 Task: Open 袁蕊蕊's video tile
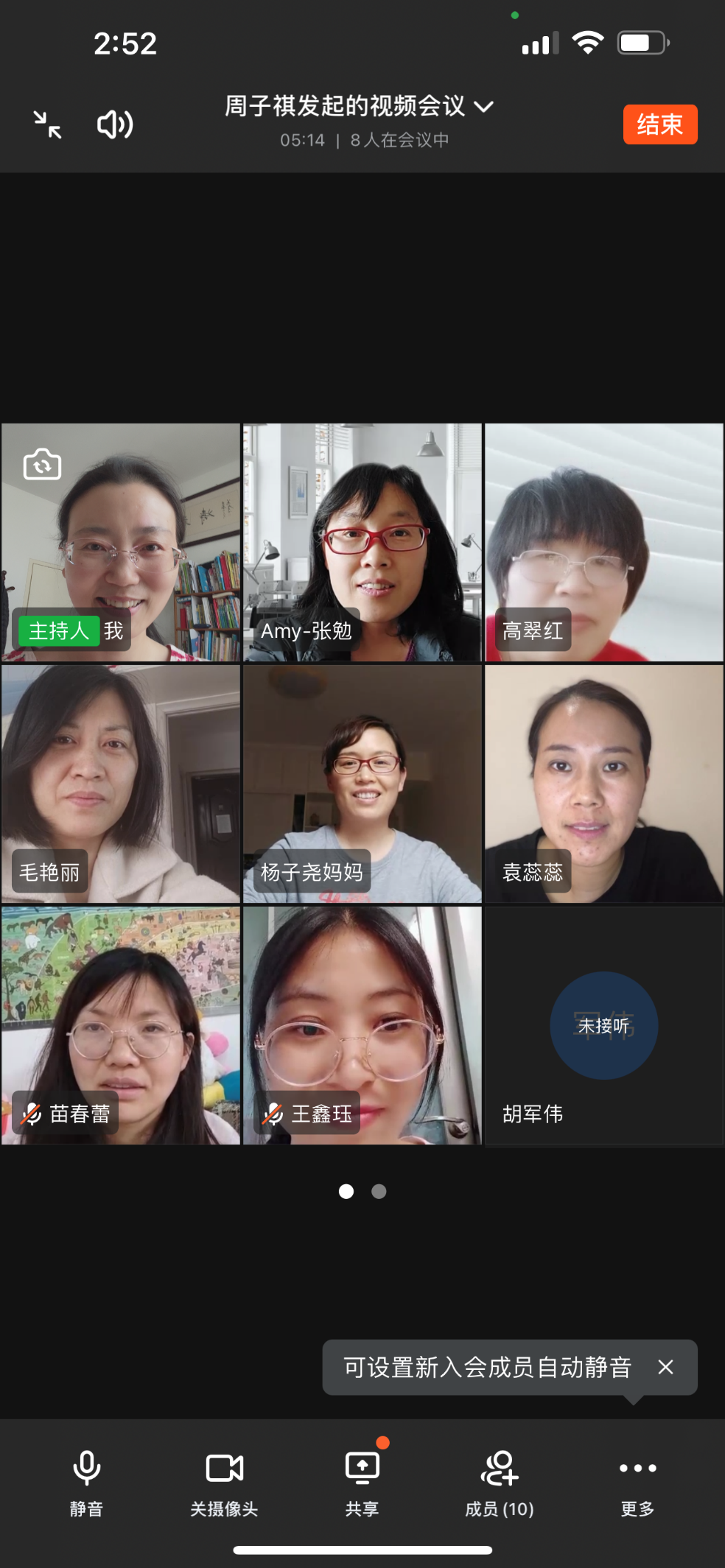(x=604, y=784)
